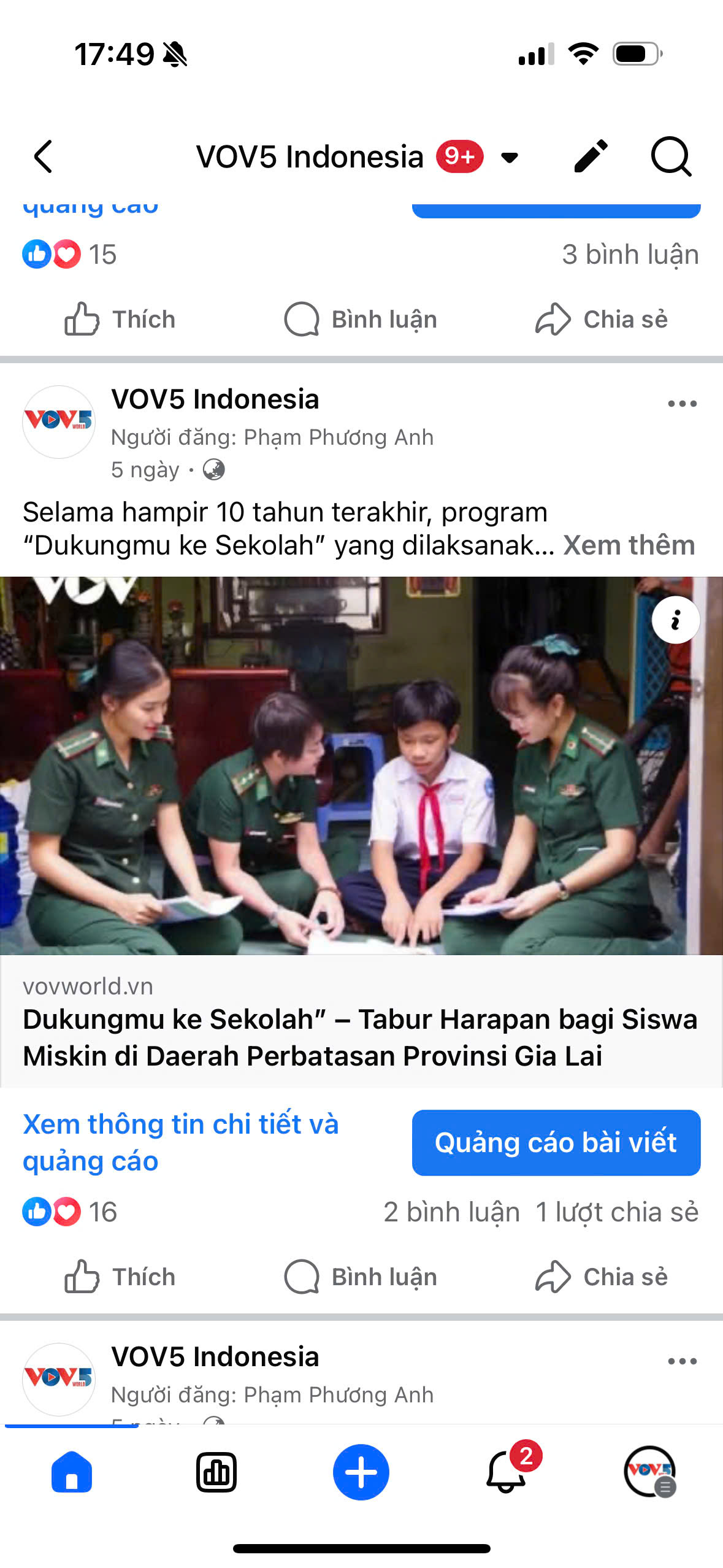Open search via the magnifier icon
The width and height of the screenshot is (723, 1568).
click(671, 157)
